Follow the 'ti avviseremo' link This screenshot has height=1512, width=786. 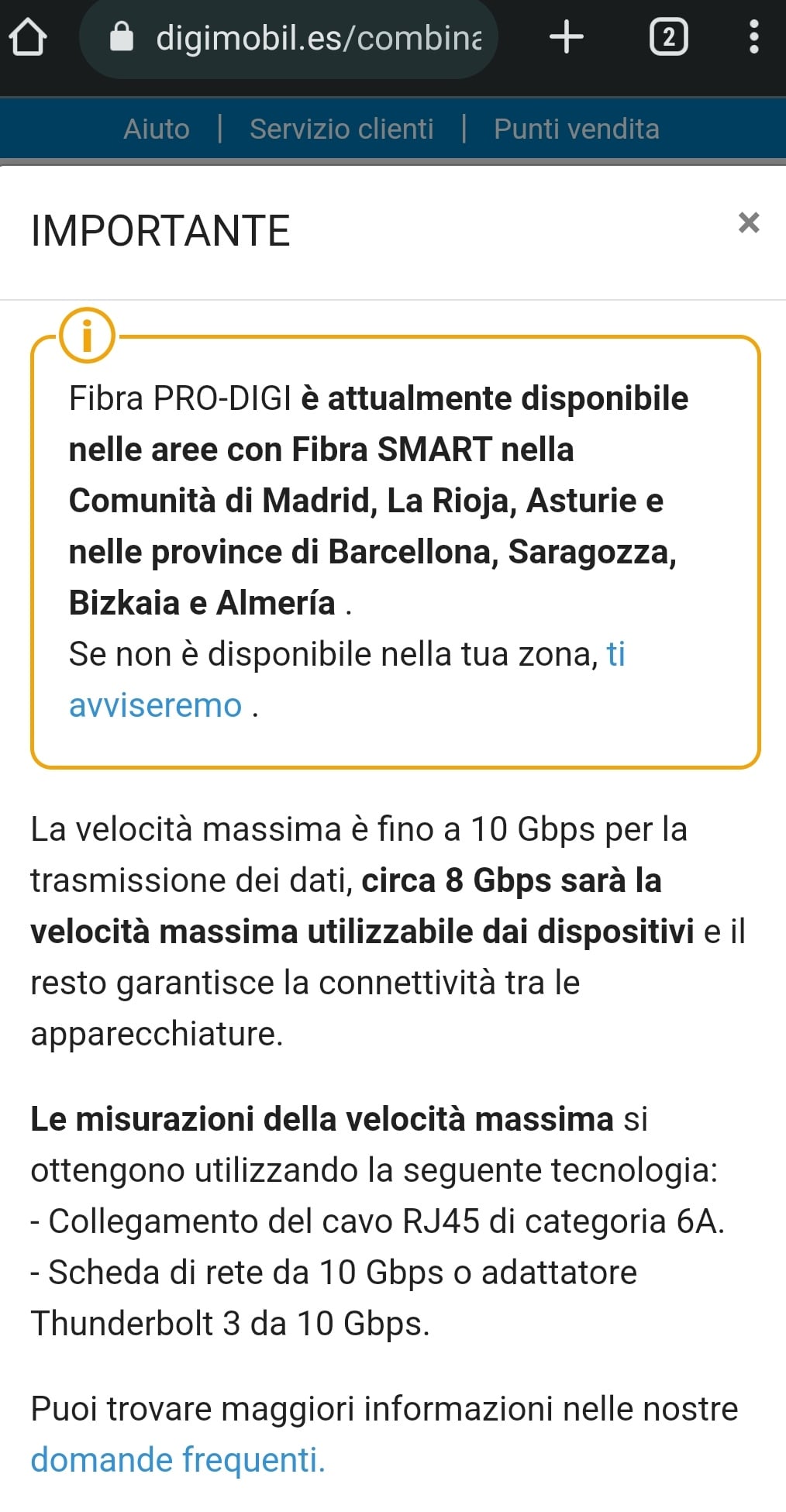point(346,680)
